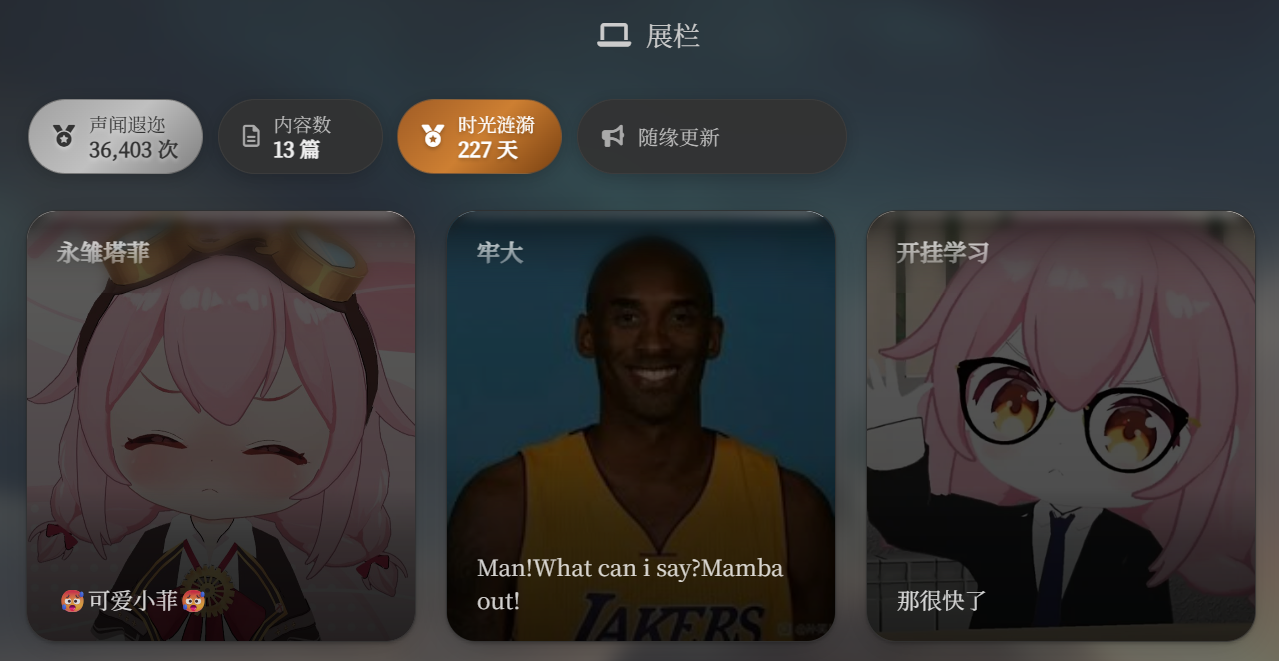Open the 永雏塔菲 card
The height and width of the screenshot is (661, 1279).
[x=220, y=425]
